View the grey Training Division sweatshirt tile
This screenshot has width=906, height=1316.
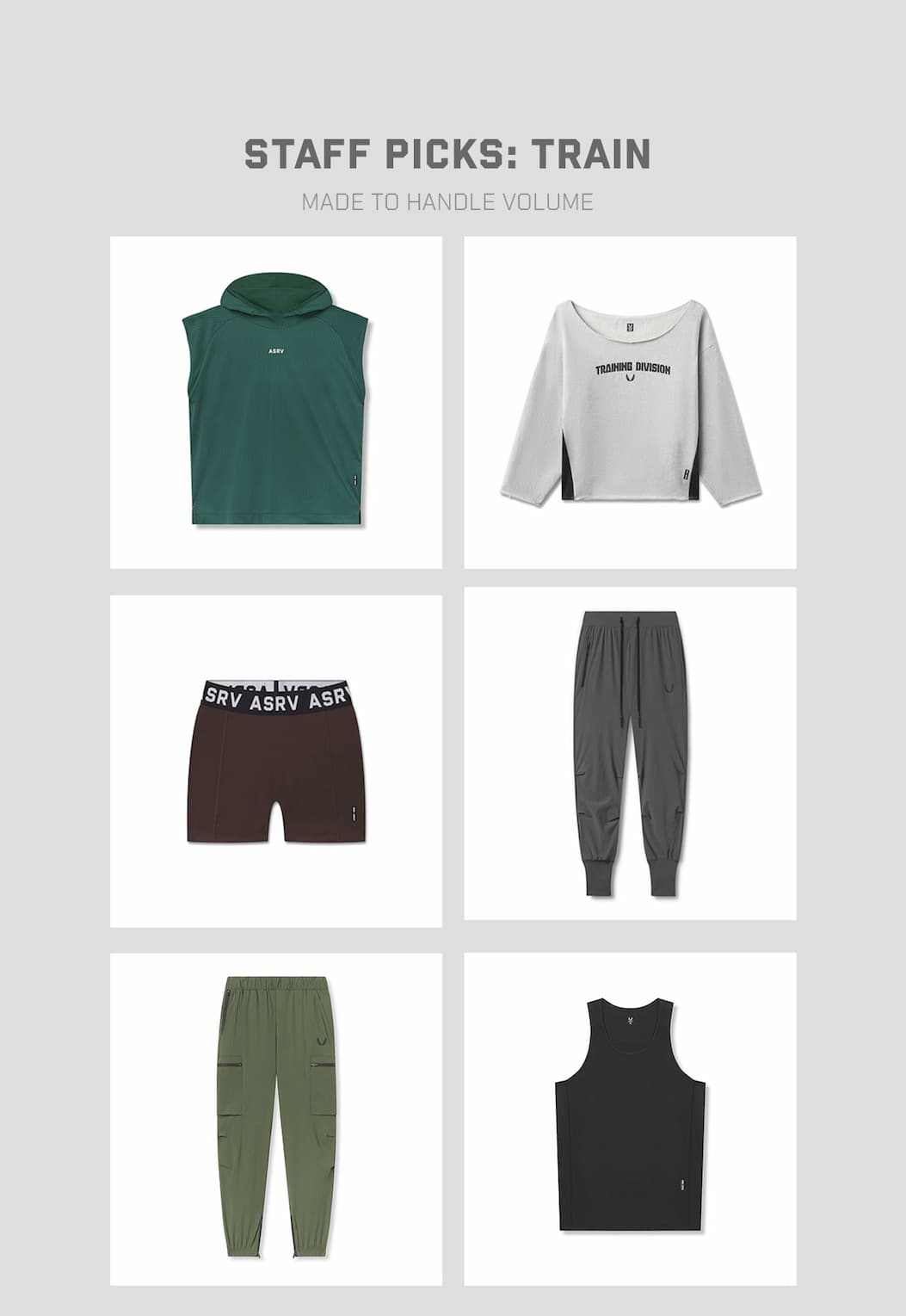[630, 402]
